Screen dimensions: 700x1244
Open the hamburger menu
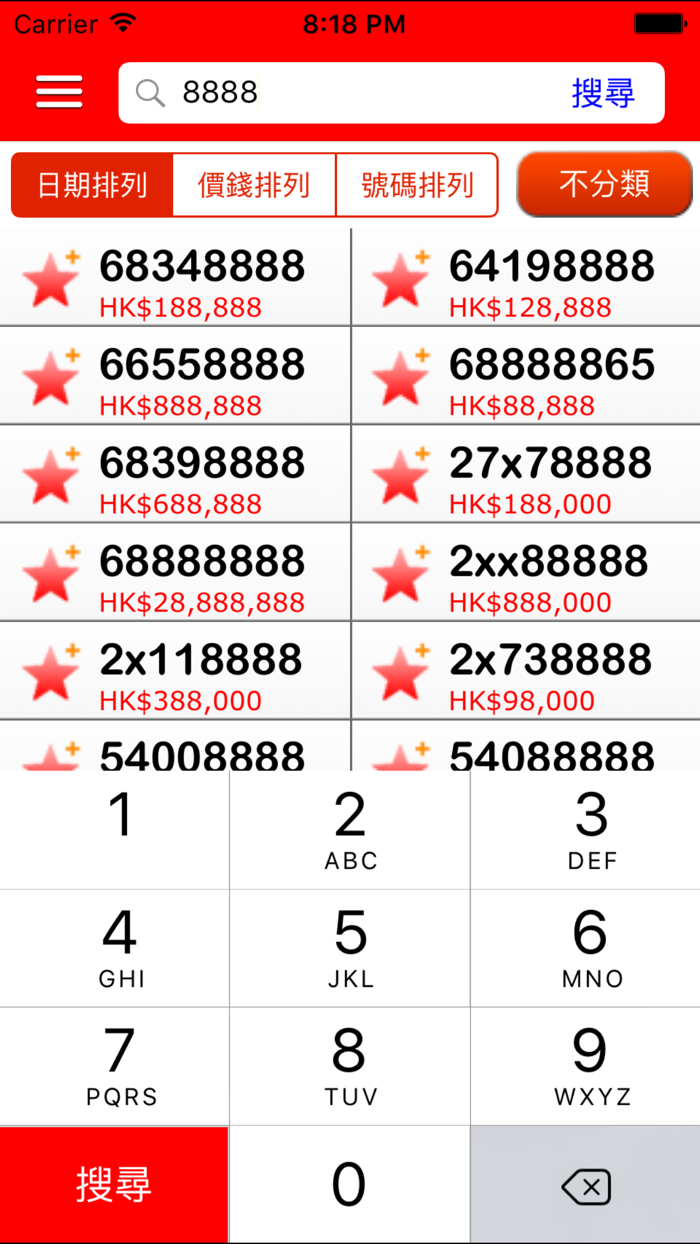[x=59, y=92]
